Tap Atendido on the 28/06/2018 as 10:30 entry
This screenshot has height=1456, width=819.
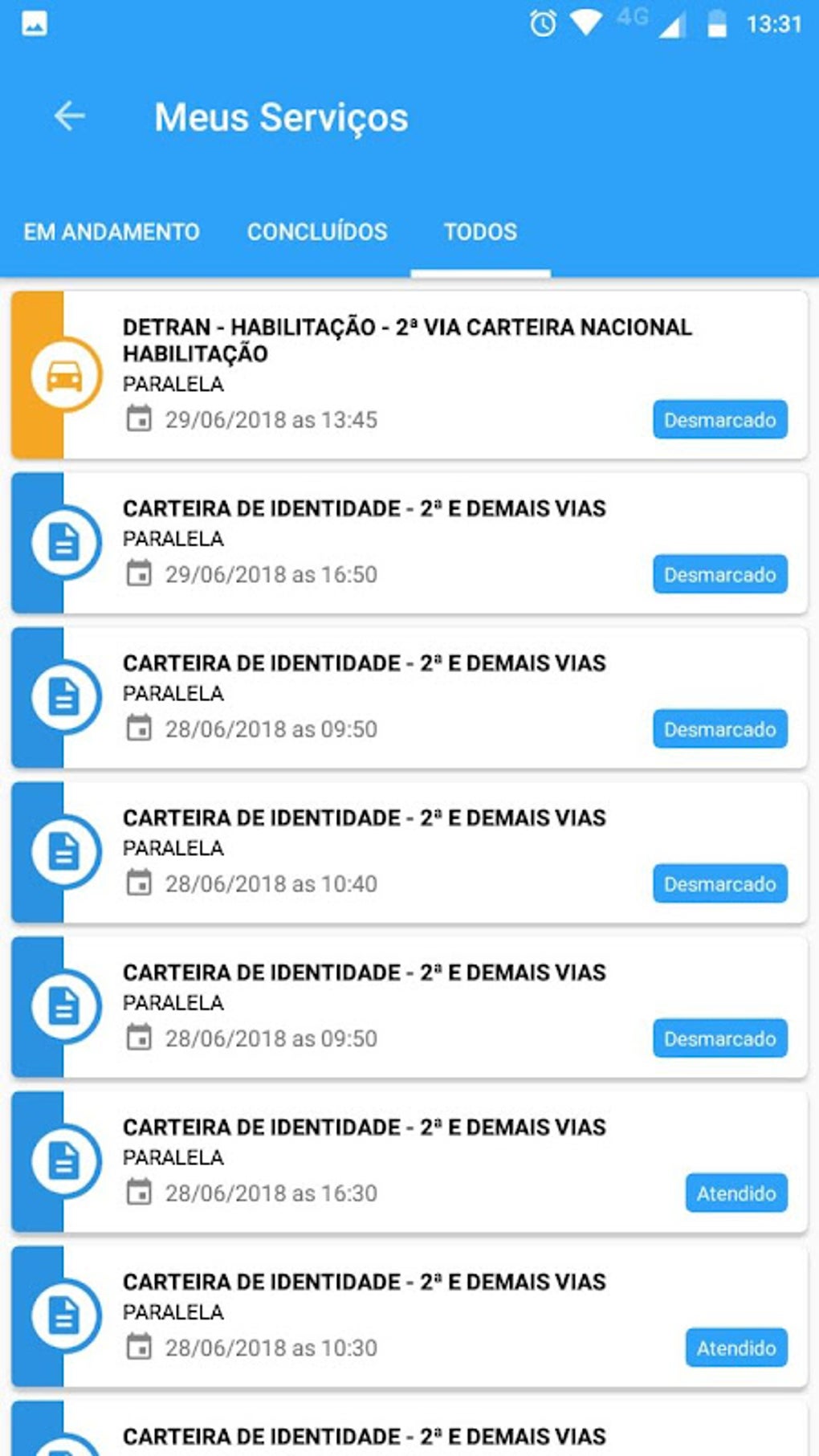(x=735, y=1348)
